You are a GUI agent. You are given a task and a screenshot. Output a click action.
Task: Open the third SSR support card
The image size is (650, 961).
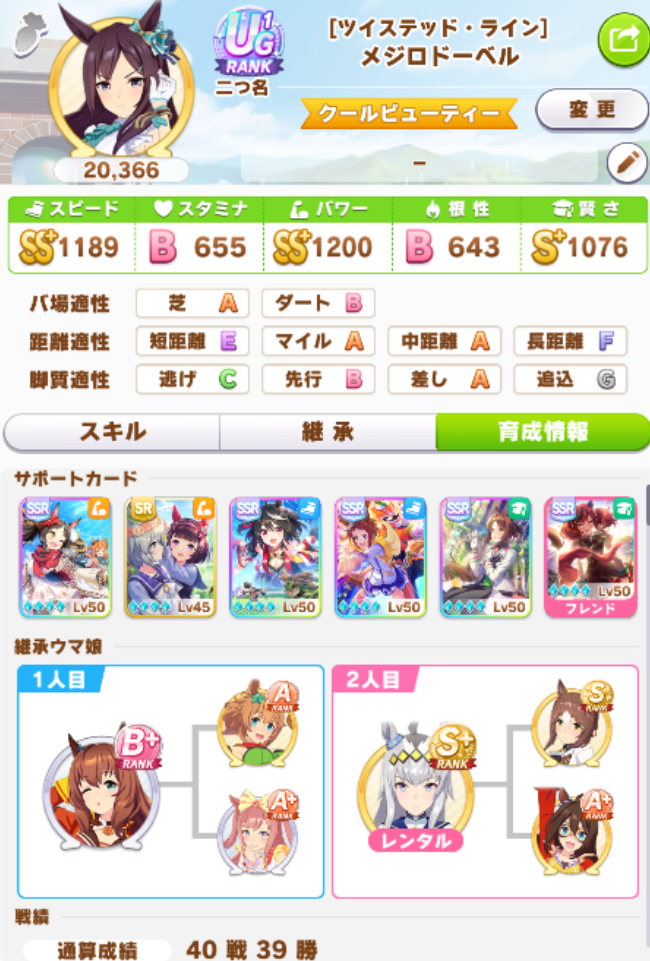pyautogui.click(x=276, y=557)
